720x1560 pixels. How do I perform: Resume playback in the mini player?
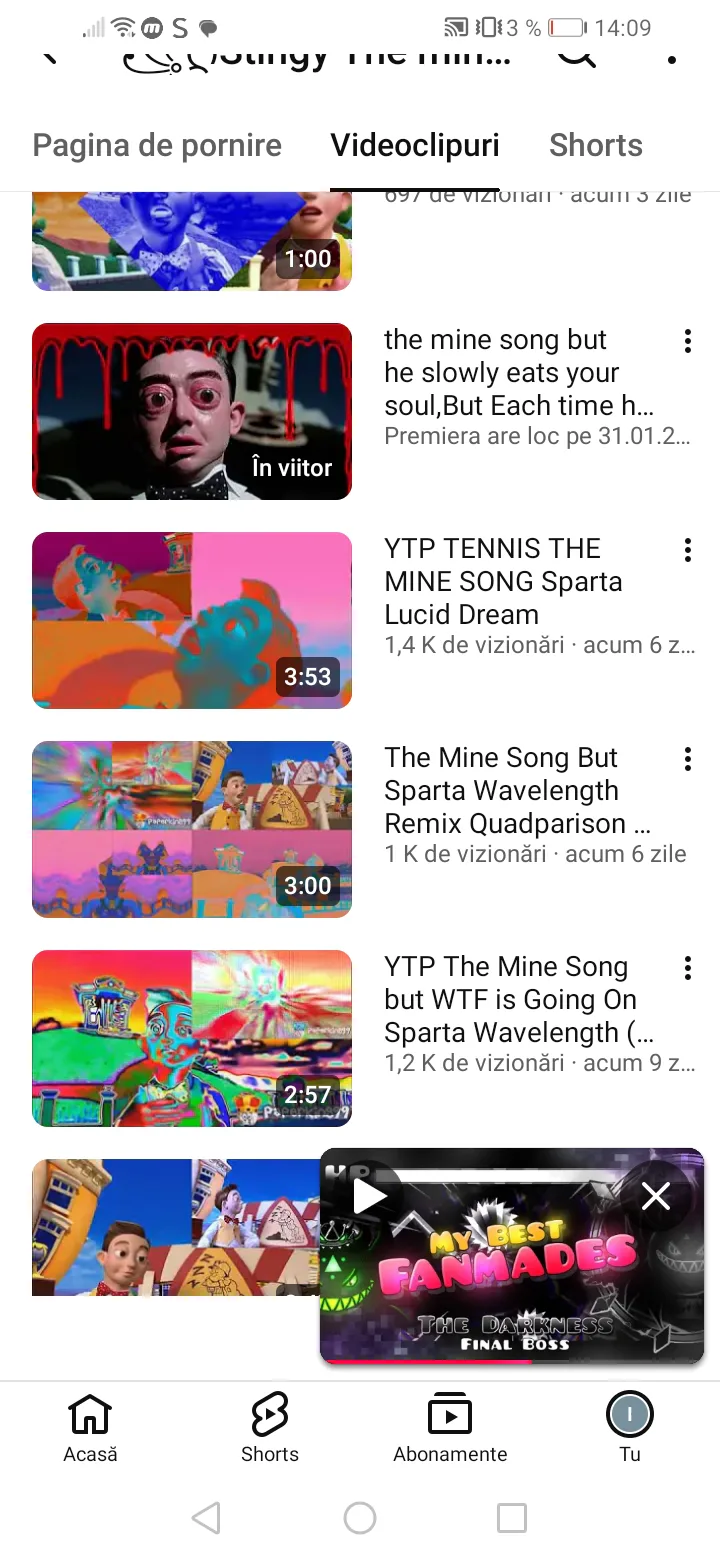370,1196
